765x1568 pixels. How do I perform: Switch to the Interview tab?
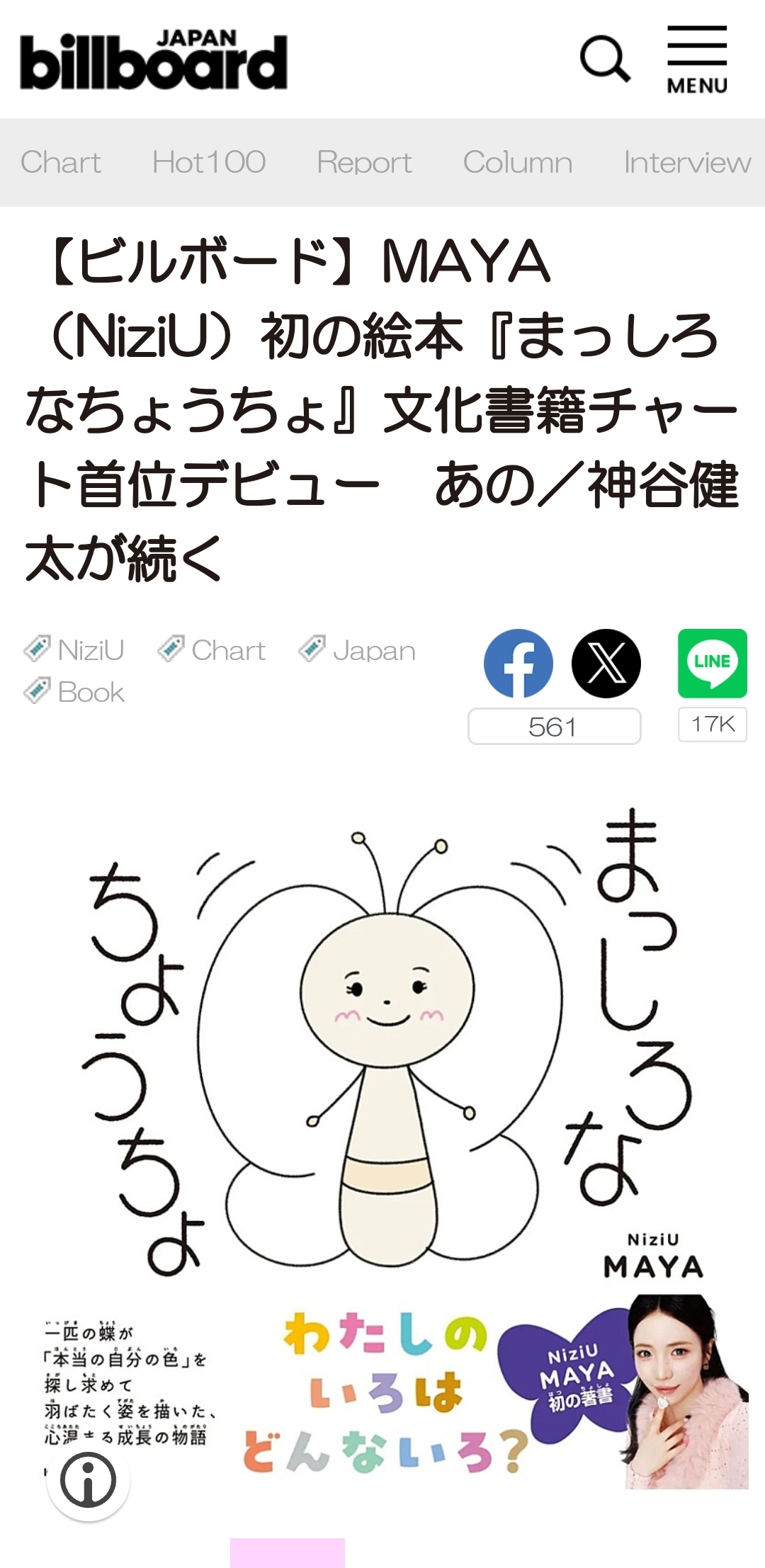point(686,162)
